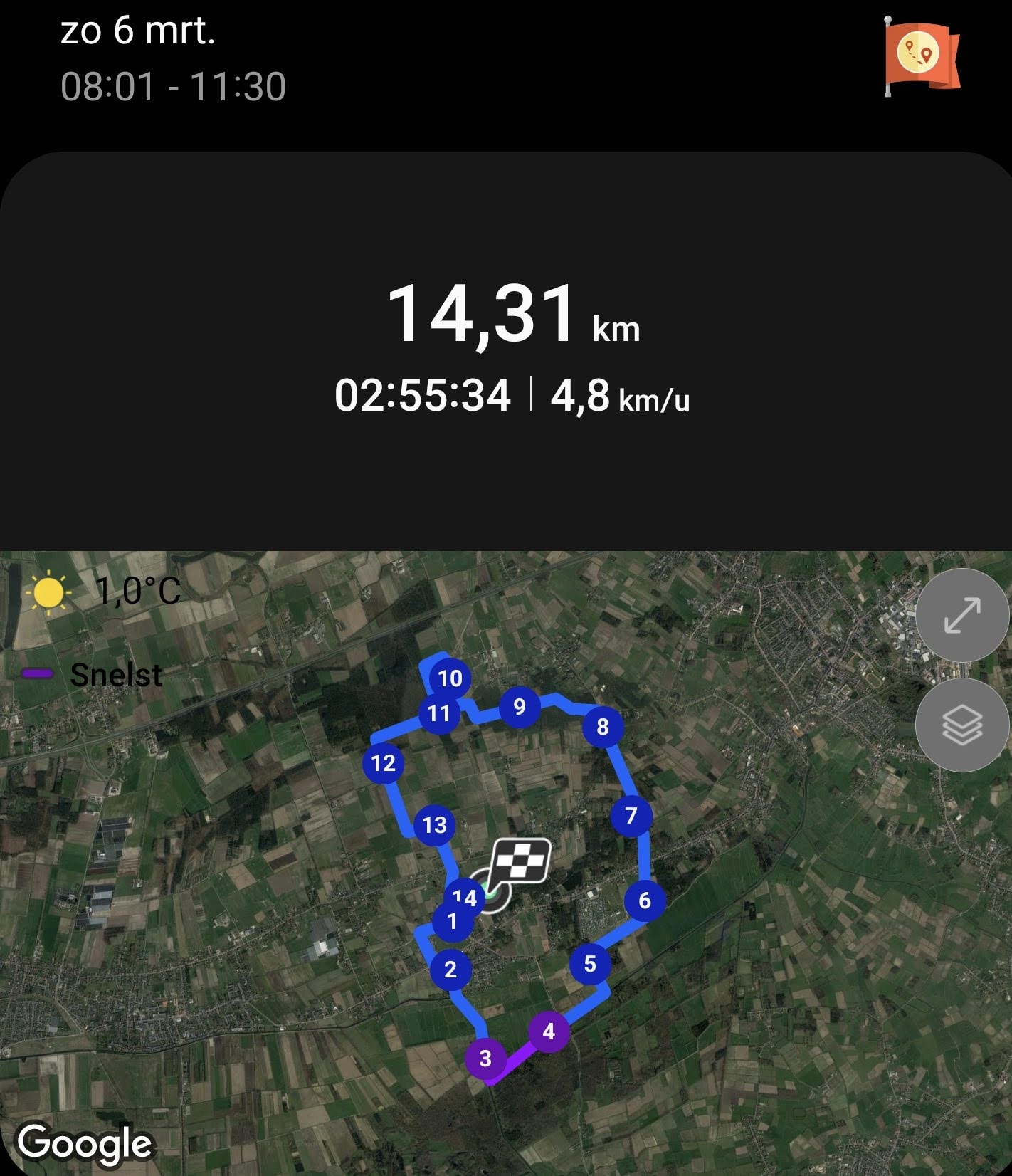Open the map layers selector
1012x1176 pixels.
[x=961, y=724]
